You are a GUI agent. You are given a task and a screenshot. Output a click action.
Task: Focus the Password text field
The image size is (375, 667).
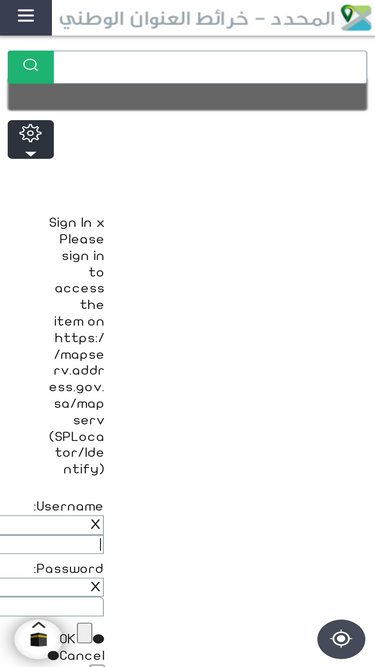tap(51, 607)
